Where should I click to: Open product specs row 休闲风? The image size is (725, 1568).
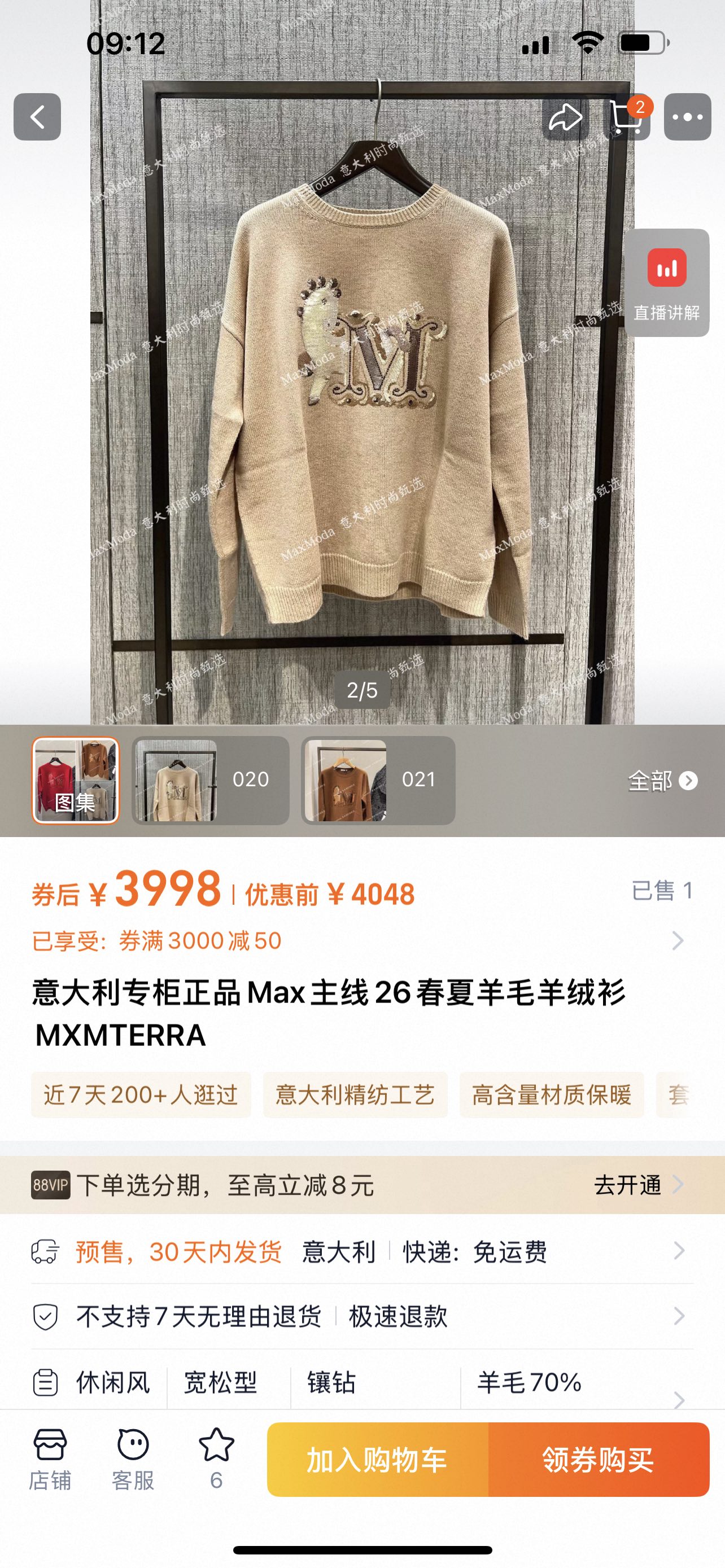(x=362, y=1382)
